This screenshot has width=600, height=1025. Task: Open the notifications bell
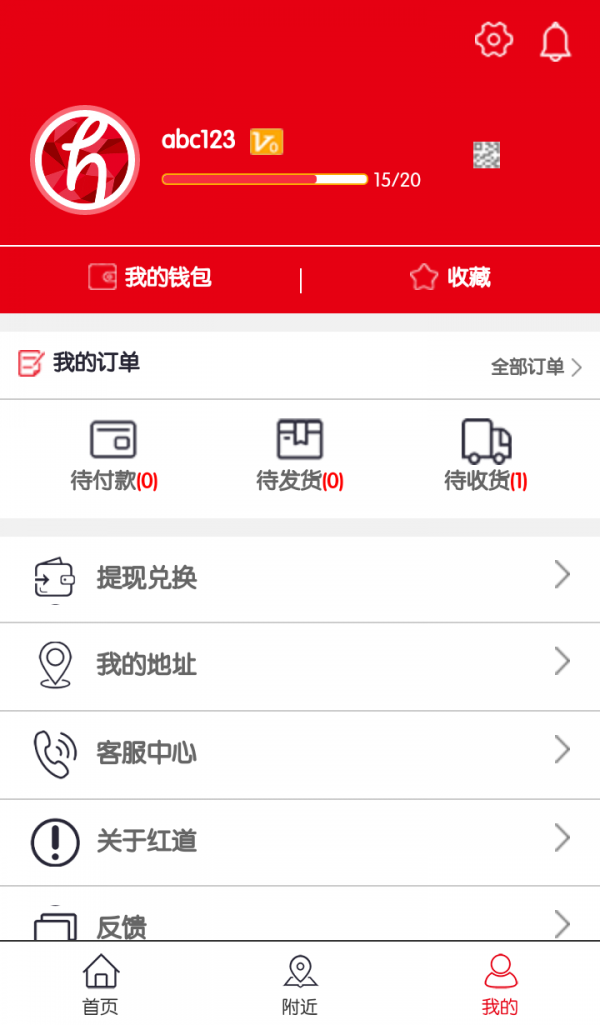[x=555, y=41]
